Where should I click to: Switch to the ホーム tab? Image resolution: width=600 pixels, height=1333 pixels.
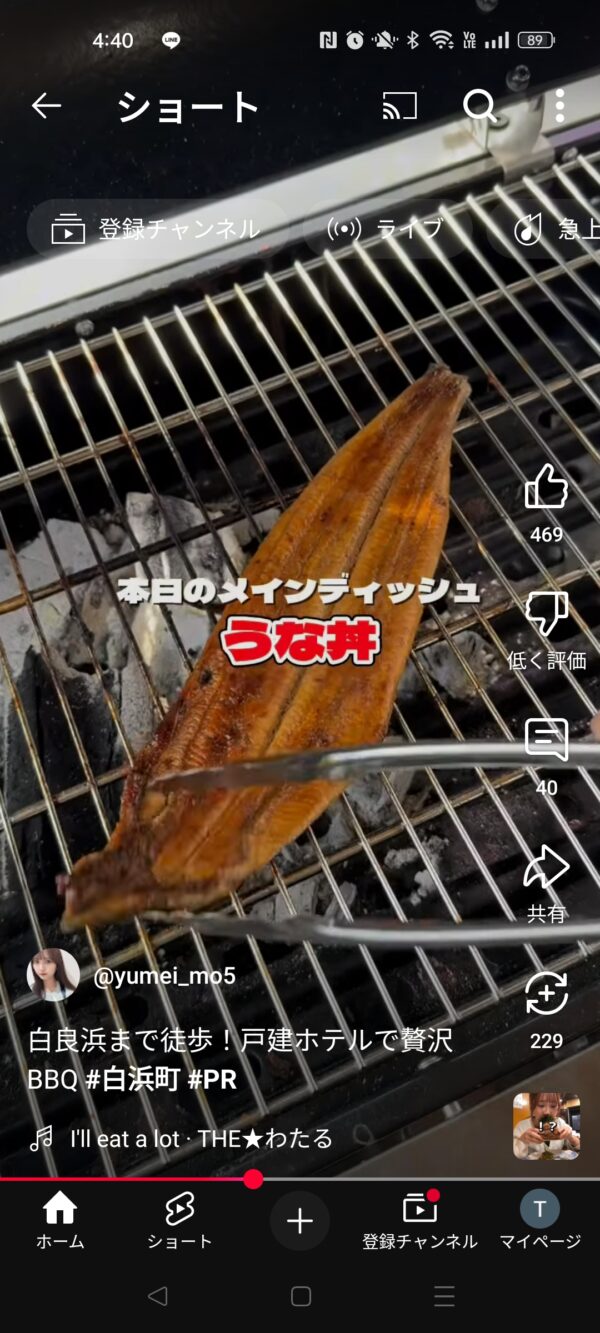[x=60, y=1221]
